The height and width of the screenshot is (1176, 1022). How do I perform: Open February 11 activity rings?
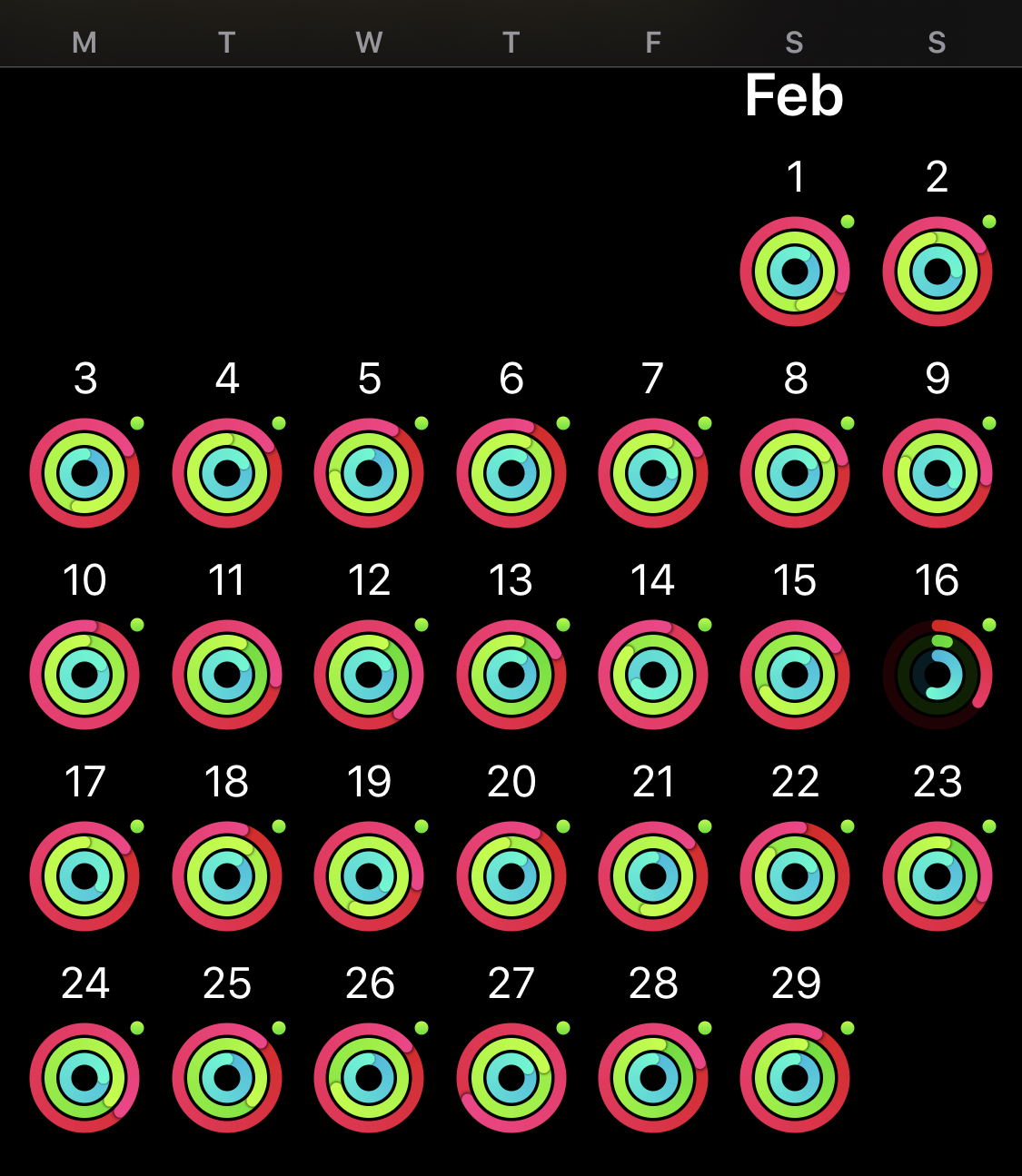pos(227,675)
